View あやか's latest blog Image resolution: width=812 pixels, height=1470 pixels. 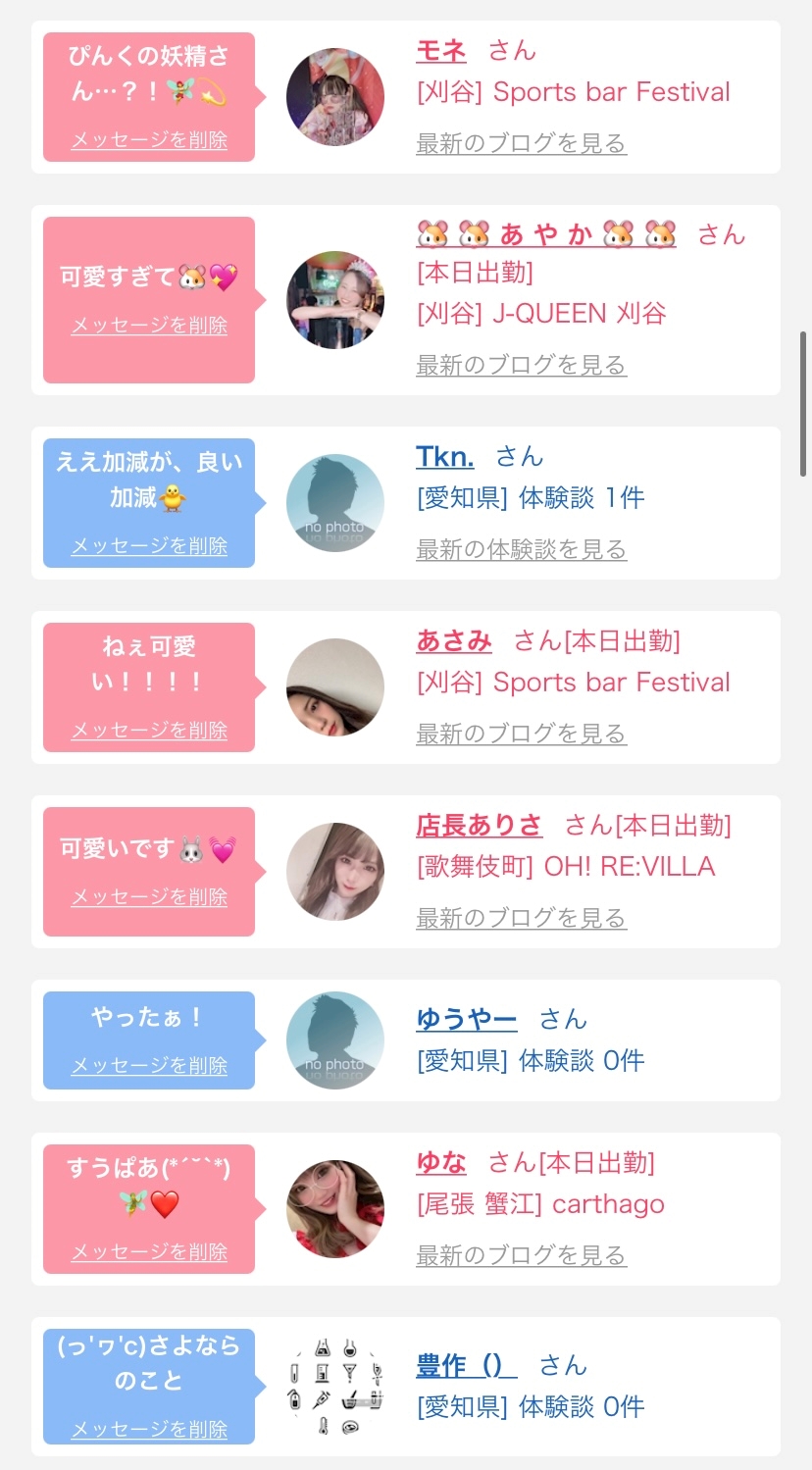[521, 365]
